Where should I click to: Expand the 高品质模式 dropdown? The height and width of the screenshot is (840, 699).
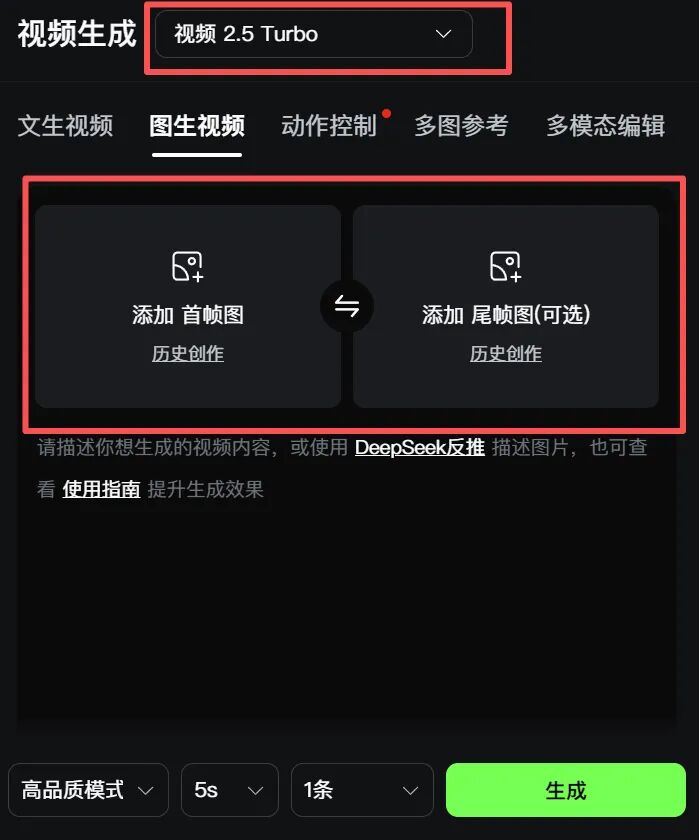click(88, 790)
